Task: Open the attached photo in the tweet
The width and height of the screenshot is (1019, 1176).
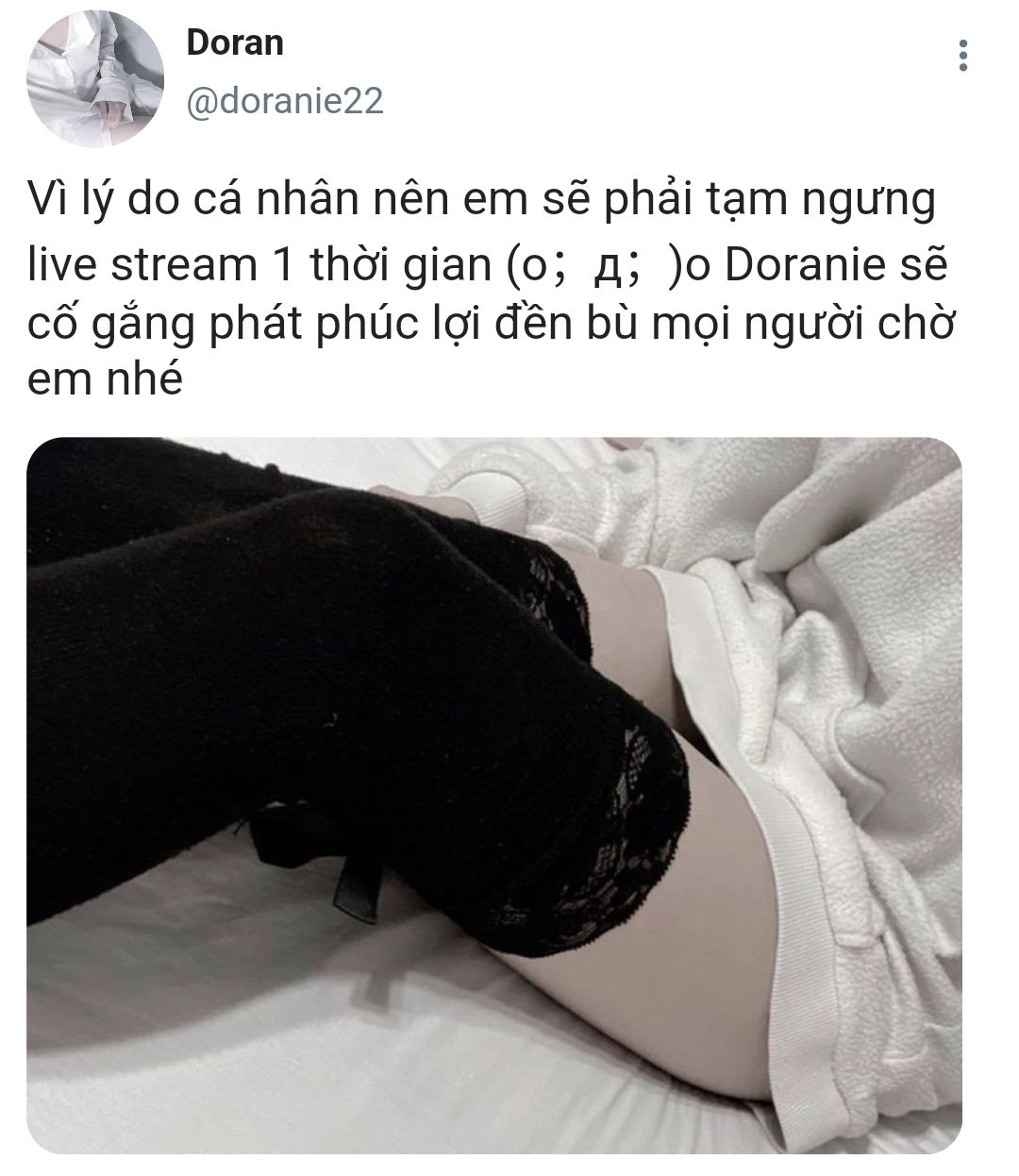Action: point(494,795)
